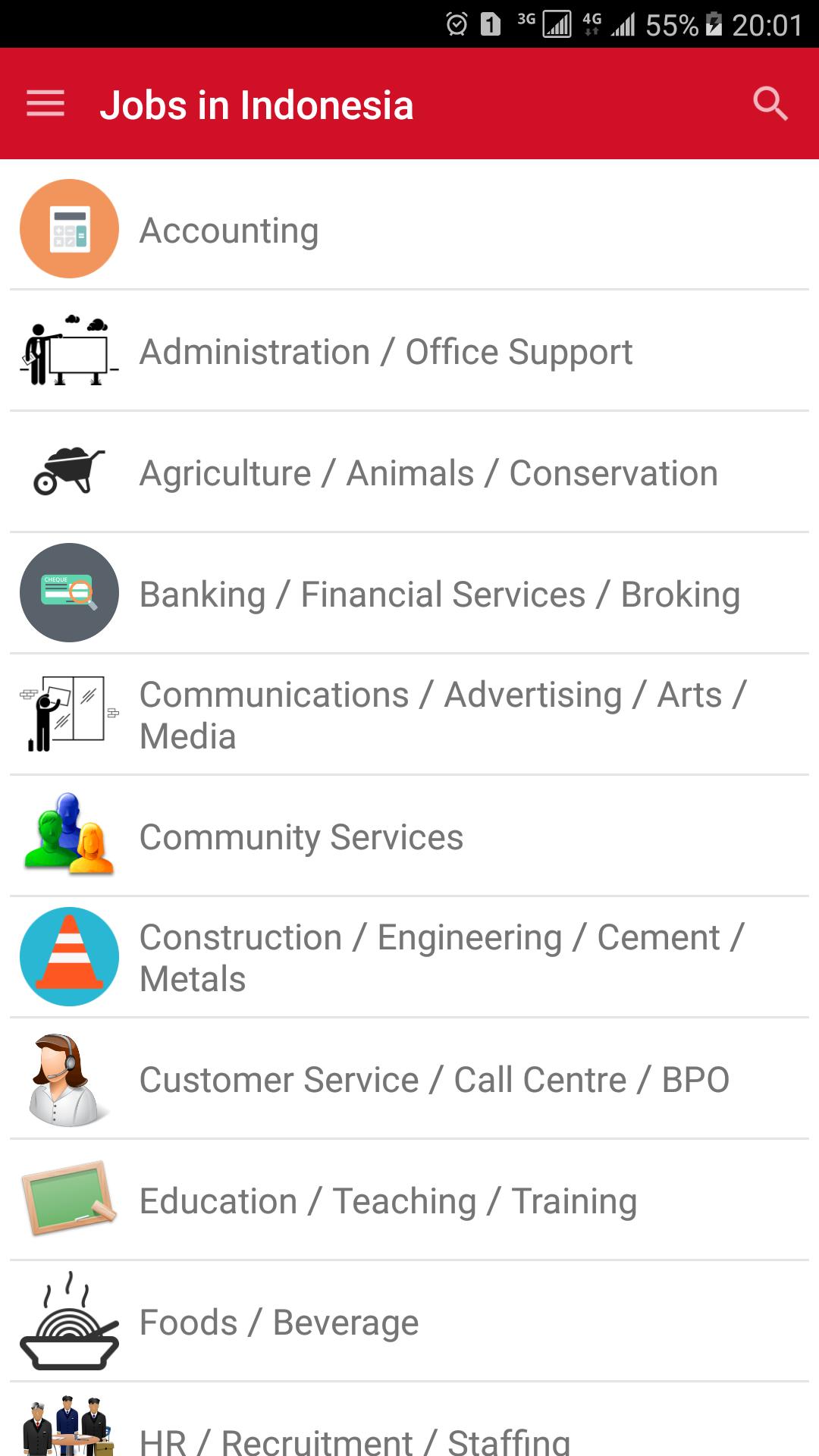Open Foods / Beverage category
Image resolution: width=819 pixels, height=1456 pixels.
coord(409,1322)
